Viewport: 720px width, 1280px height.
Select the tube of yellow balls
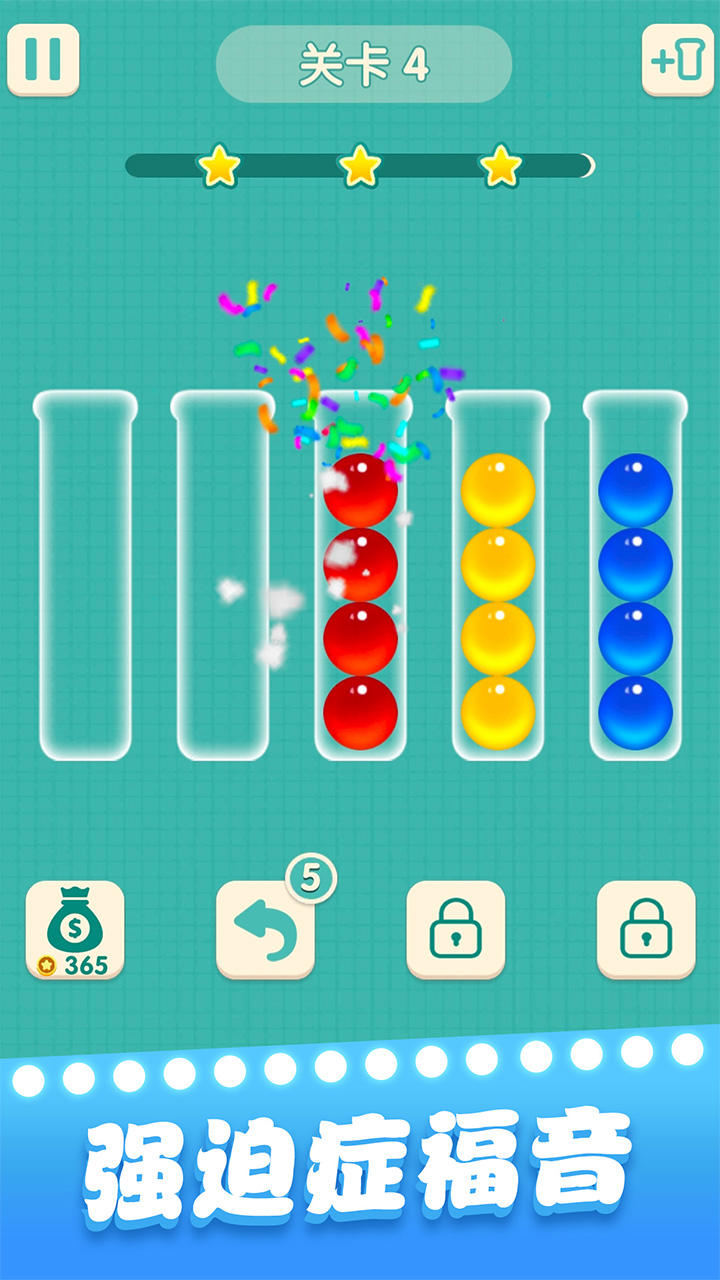(498, 600)
